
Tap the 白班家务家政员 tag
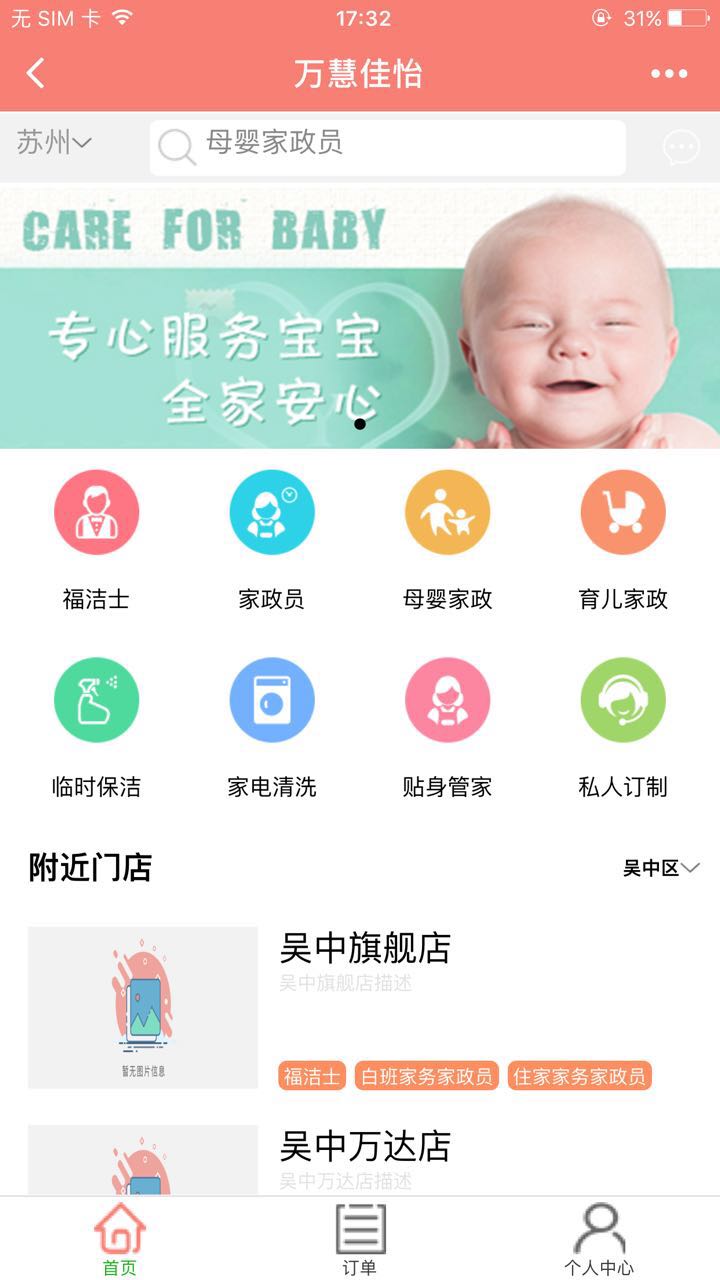pos(426,1076)
